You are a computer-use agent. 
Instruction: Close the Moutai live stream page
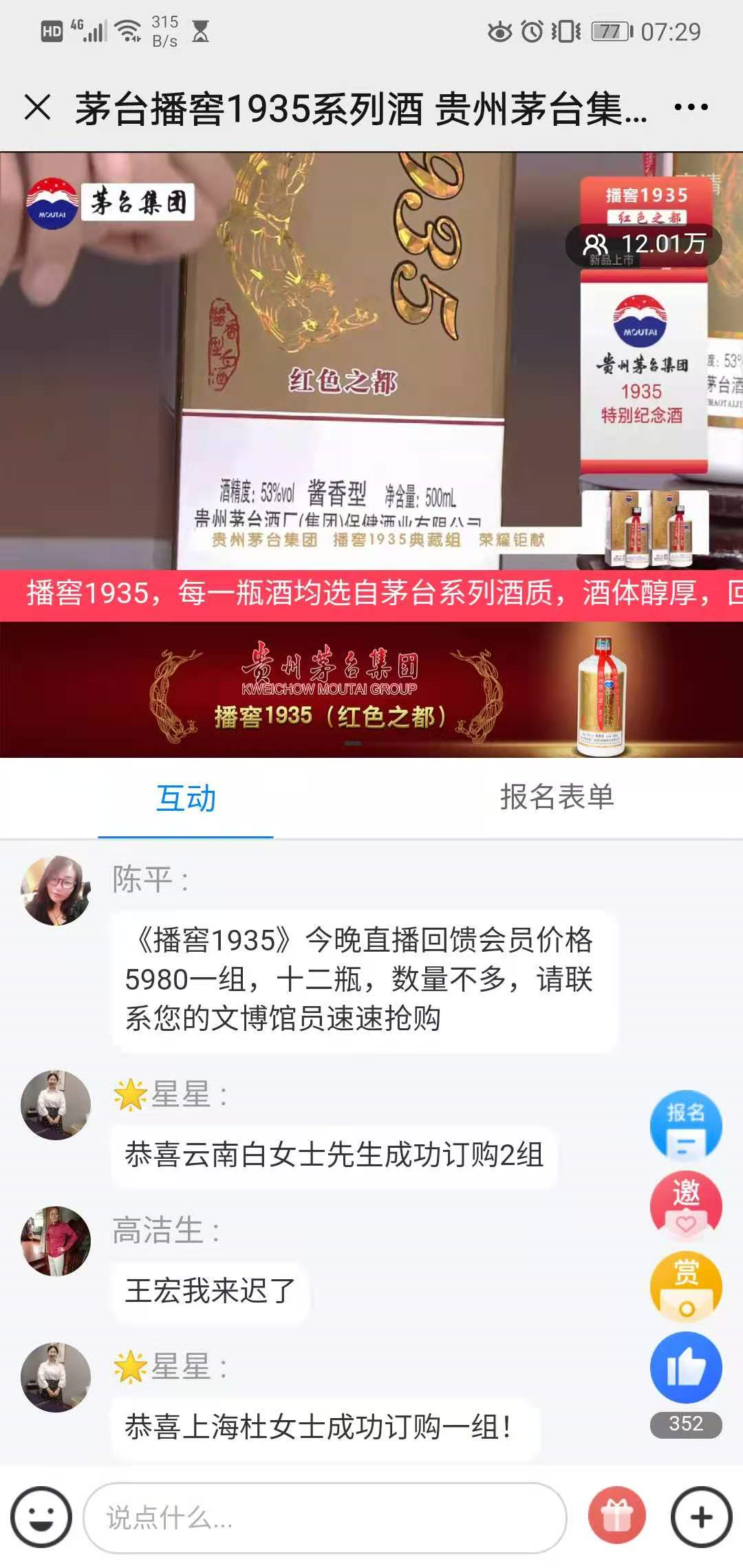tap(37, 108)
